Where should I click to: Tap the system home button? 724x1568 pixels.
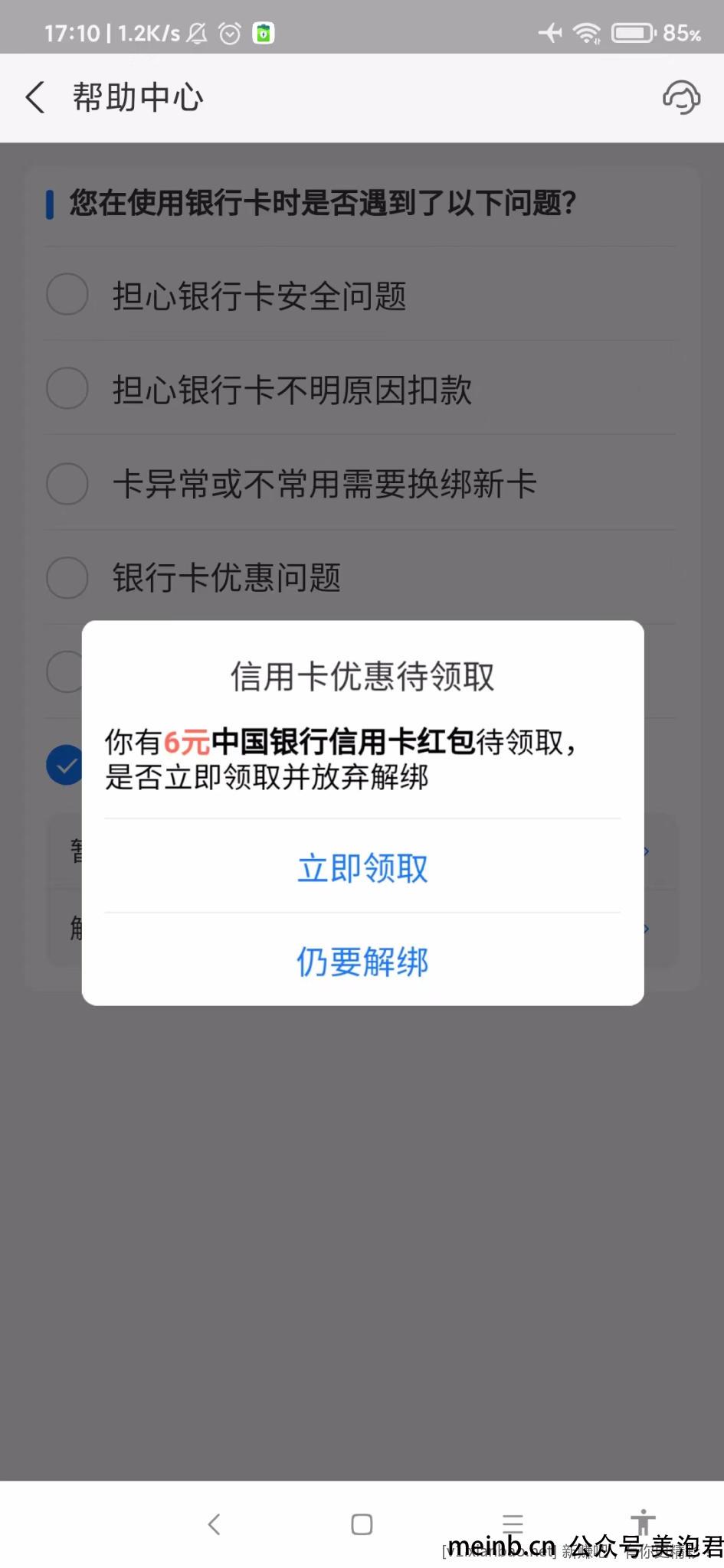pyautogui.click(x=362, y=1524)
